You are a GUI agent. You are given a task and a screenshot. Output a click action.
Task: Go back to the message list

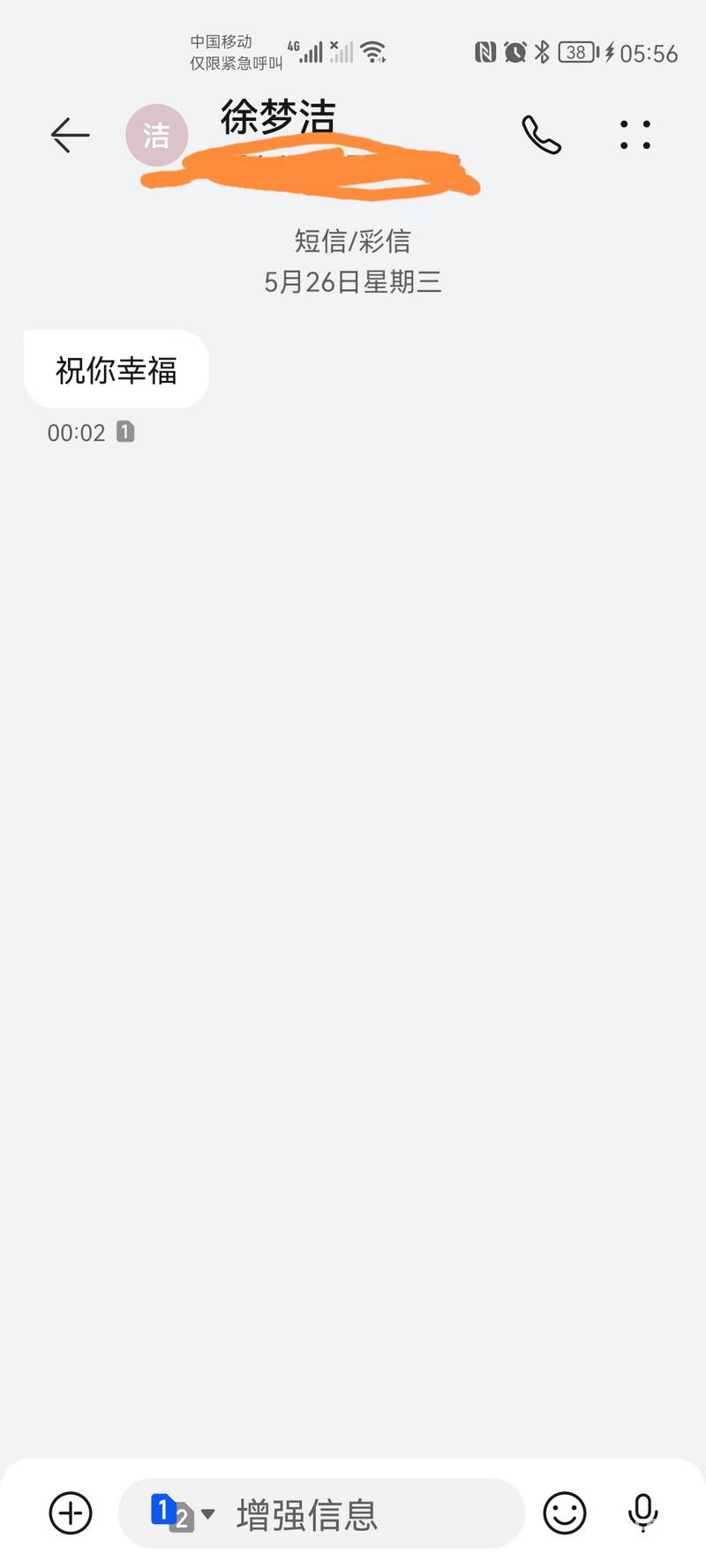pyautogui.click(x=70, y=135)
